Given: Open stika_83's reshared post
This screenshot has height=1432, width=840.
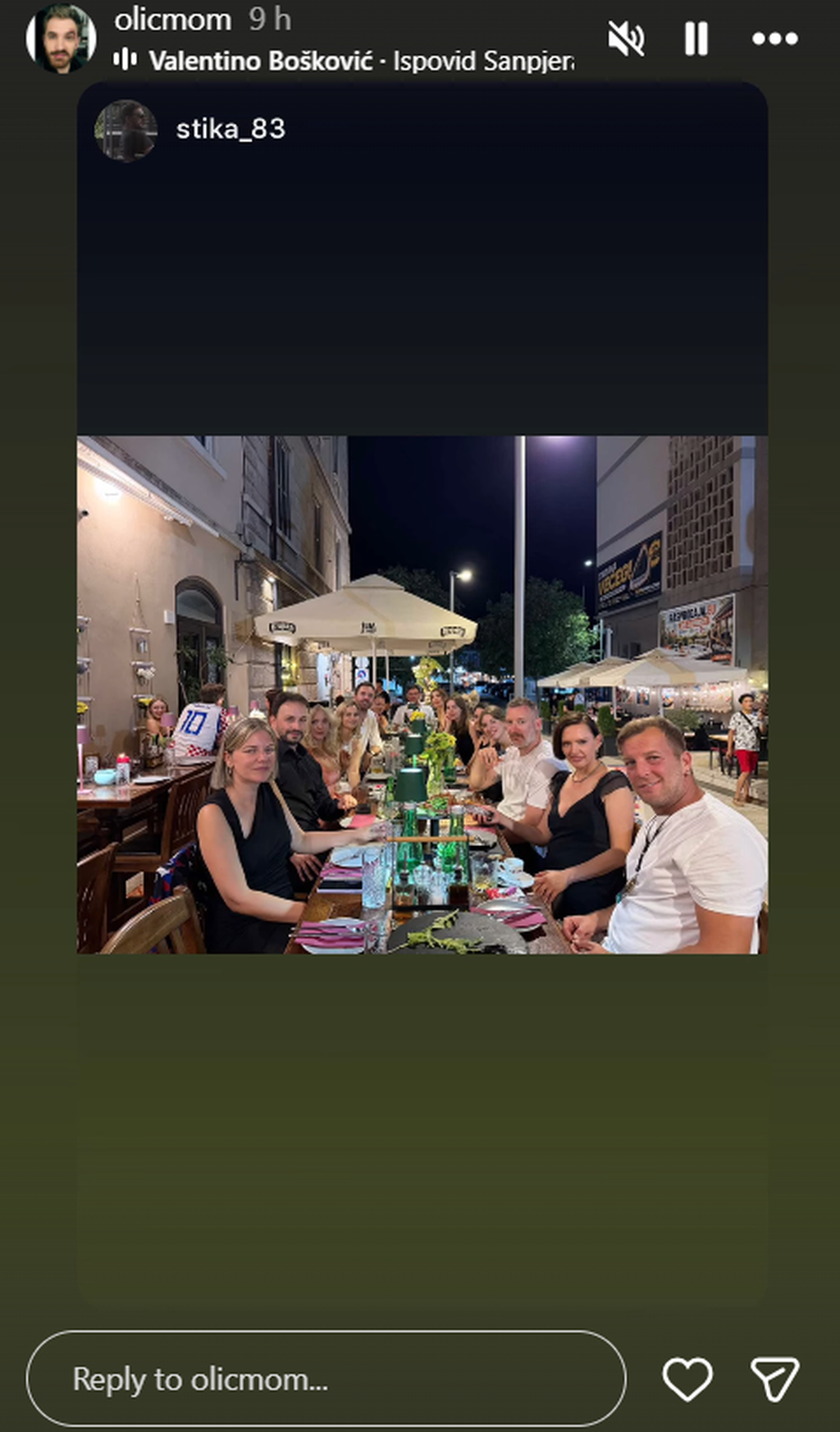Looking at the screenshot, I should coord(422,694).
